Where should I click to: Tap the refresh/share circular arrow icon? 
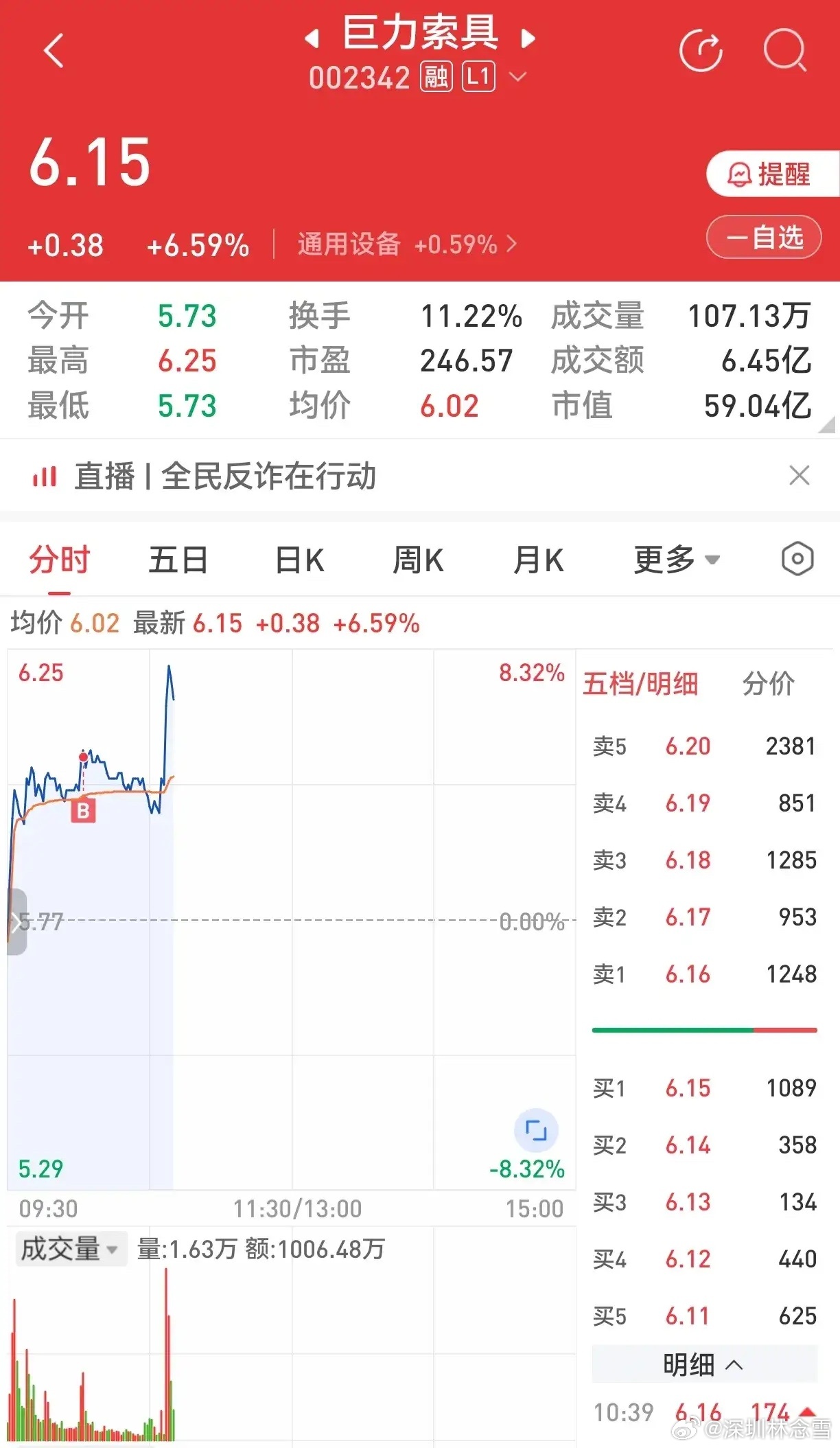point(701,51)
